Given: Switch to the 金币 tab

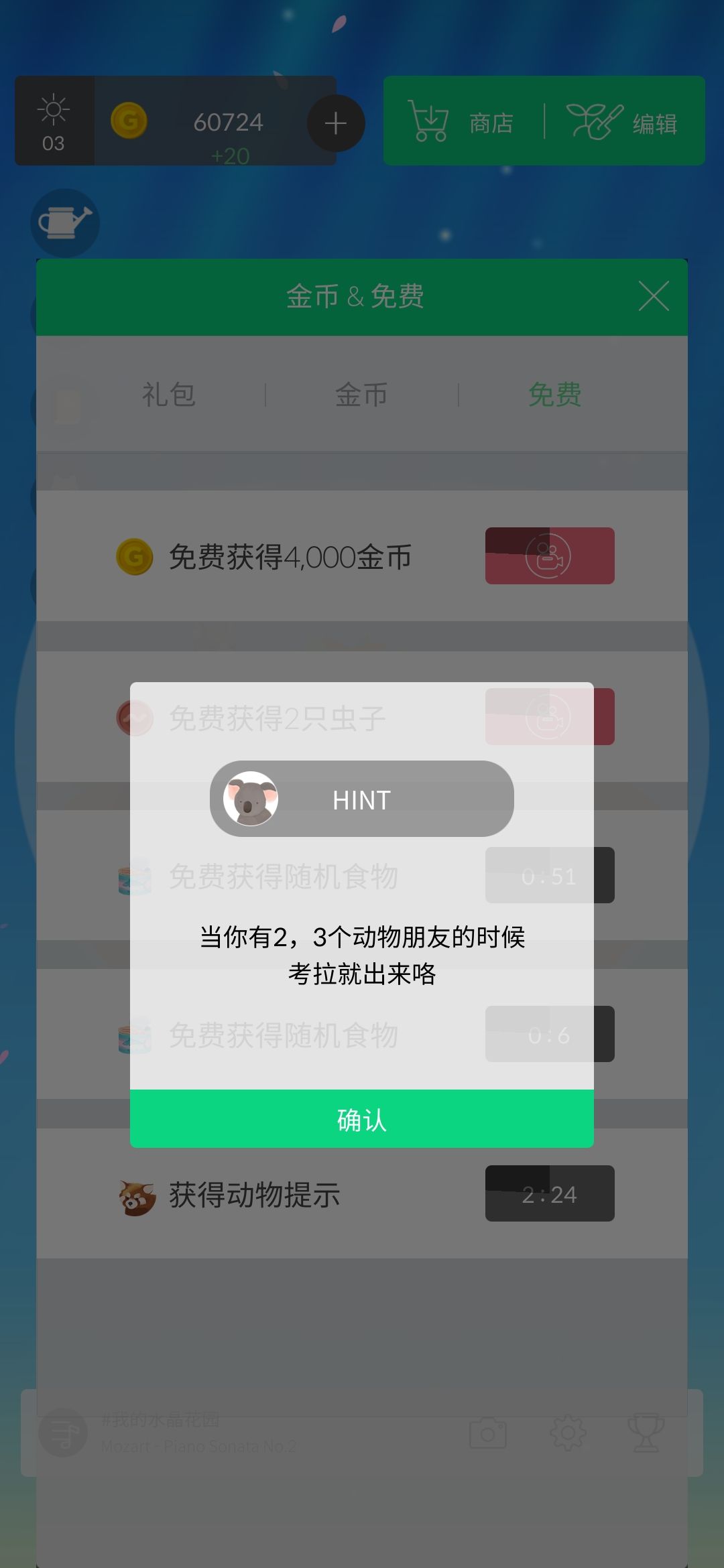Looking at the screenshot, I should [361, 395].
